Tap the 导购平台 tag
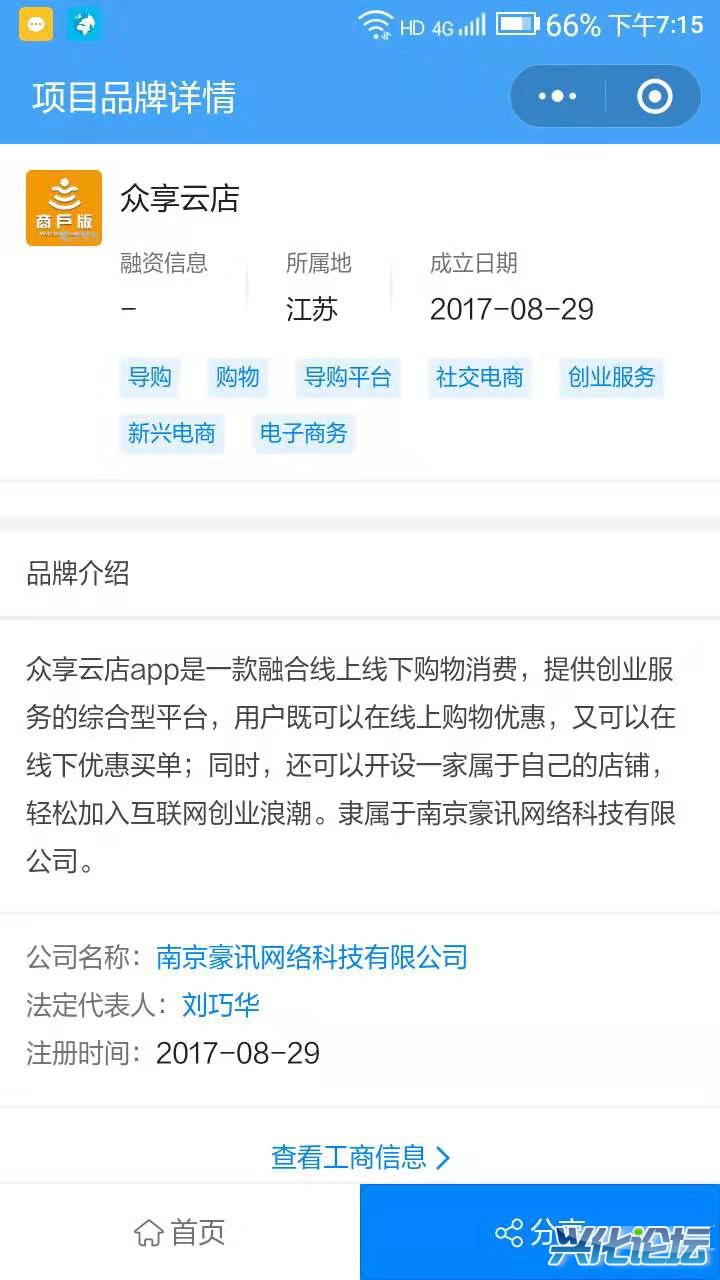This screenshot has height=1280, width=720. tap(348, 377)
